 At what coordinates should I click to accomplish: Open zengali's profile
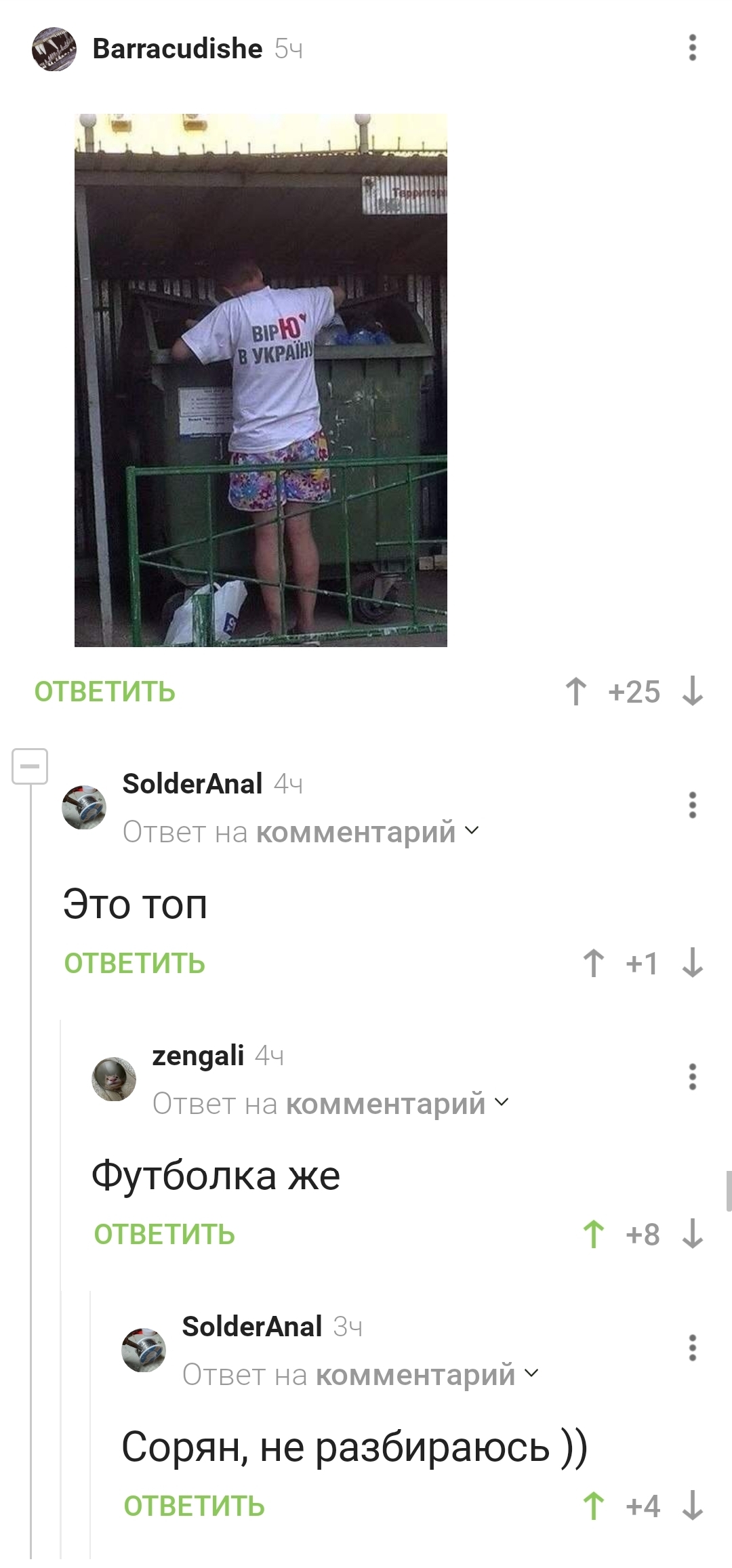coord(198,1055)
